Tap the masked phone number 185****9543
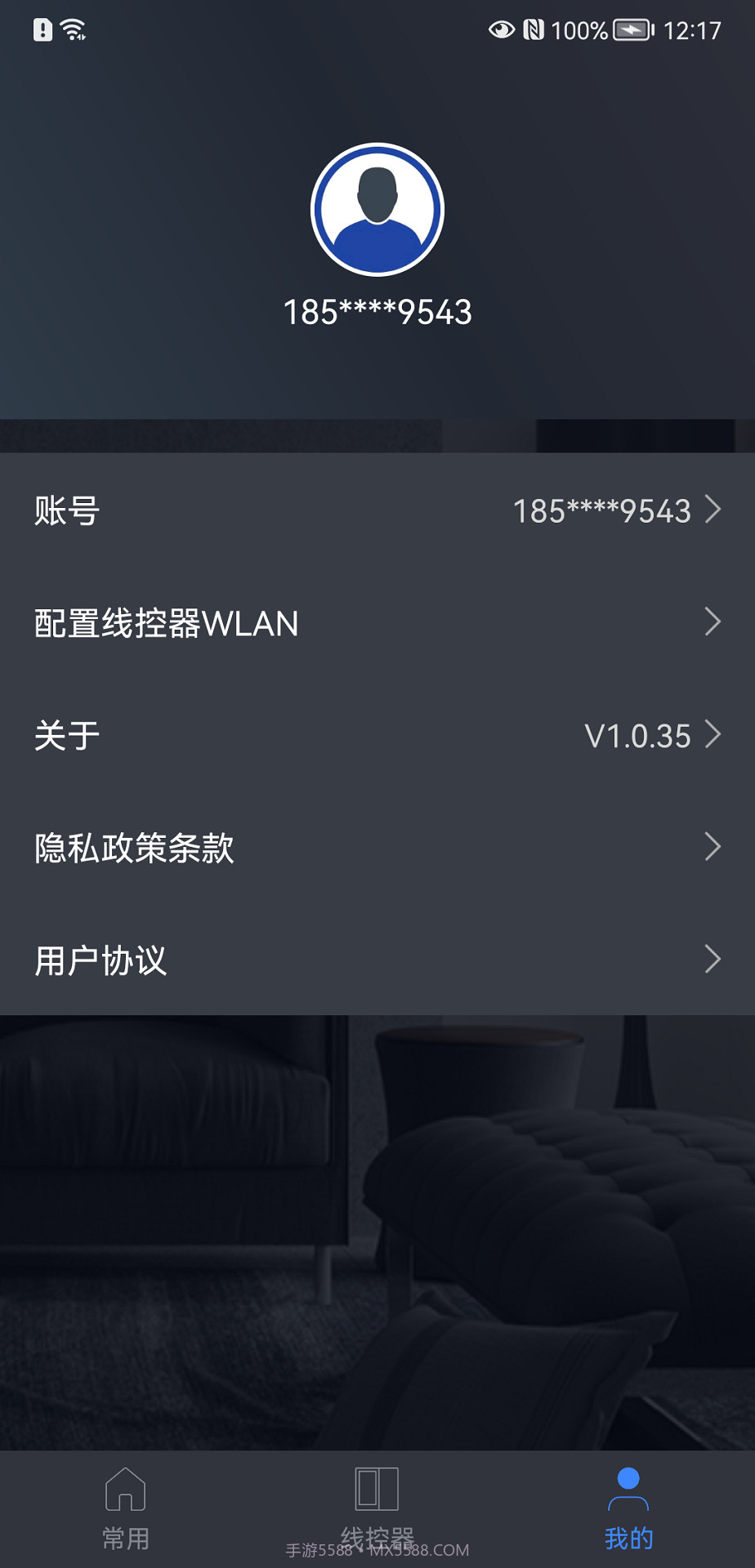 click(x=377, y=311)
